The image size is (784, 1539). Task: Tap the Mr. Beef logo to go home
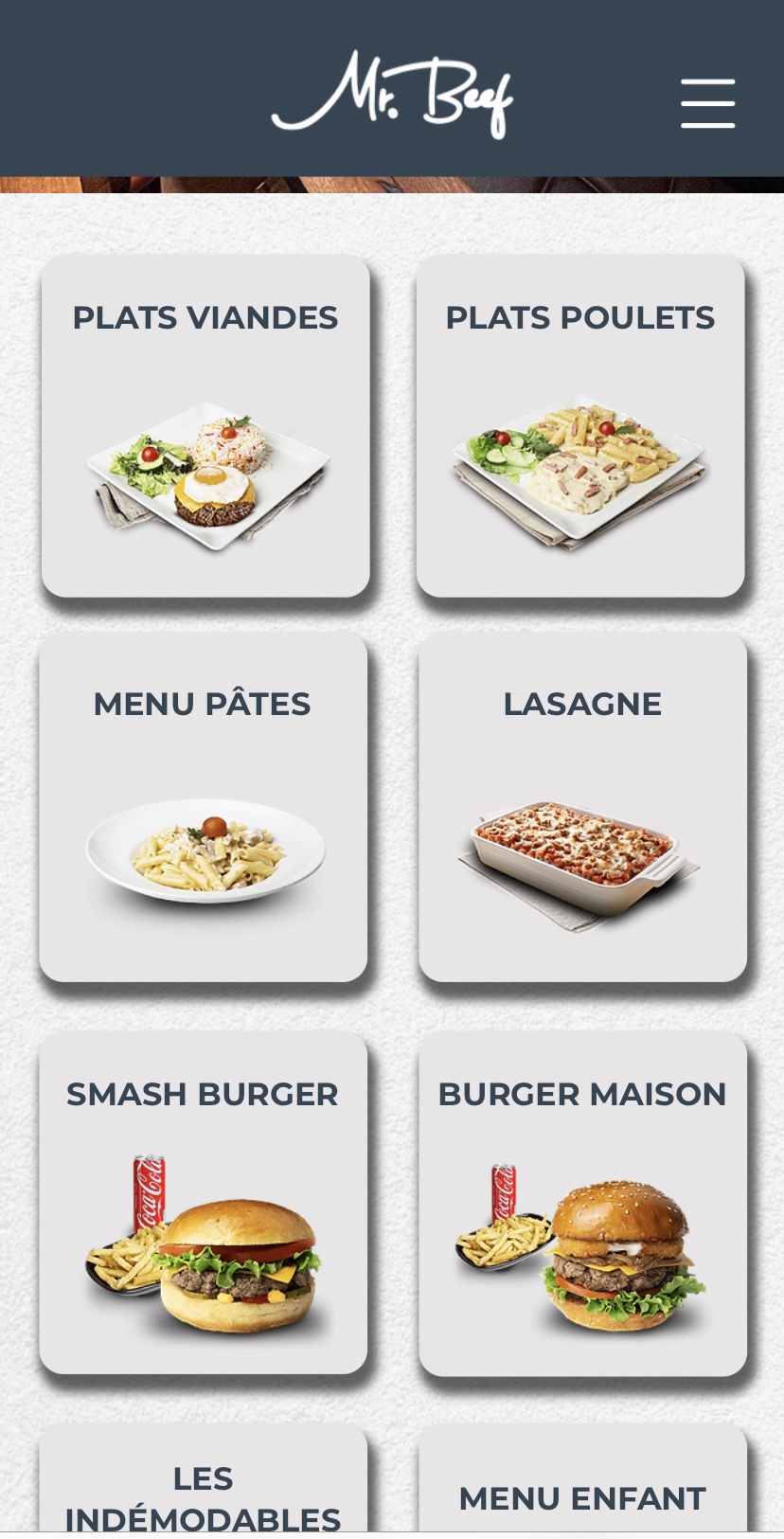tap(393, 95)
